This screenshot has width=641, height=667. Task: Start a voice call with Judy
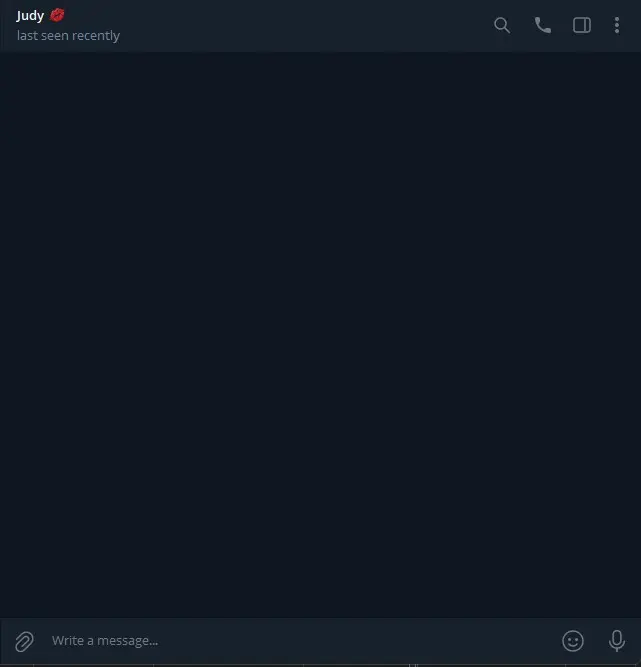click(x=542, y=25)
